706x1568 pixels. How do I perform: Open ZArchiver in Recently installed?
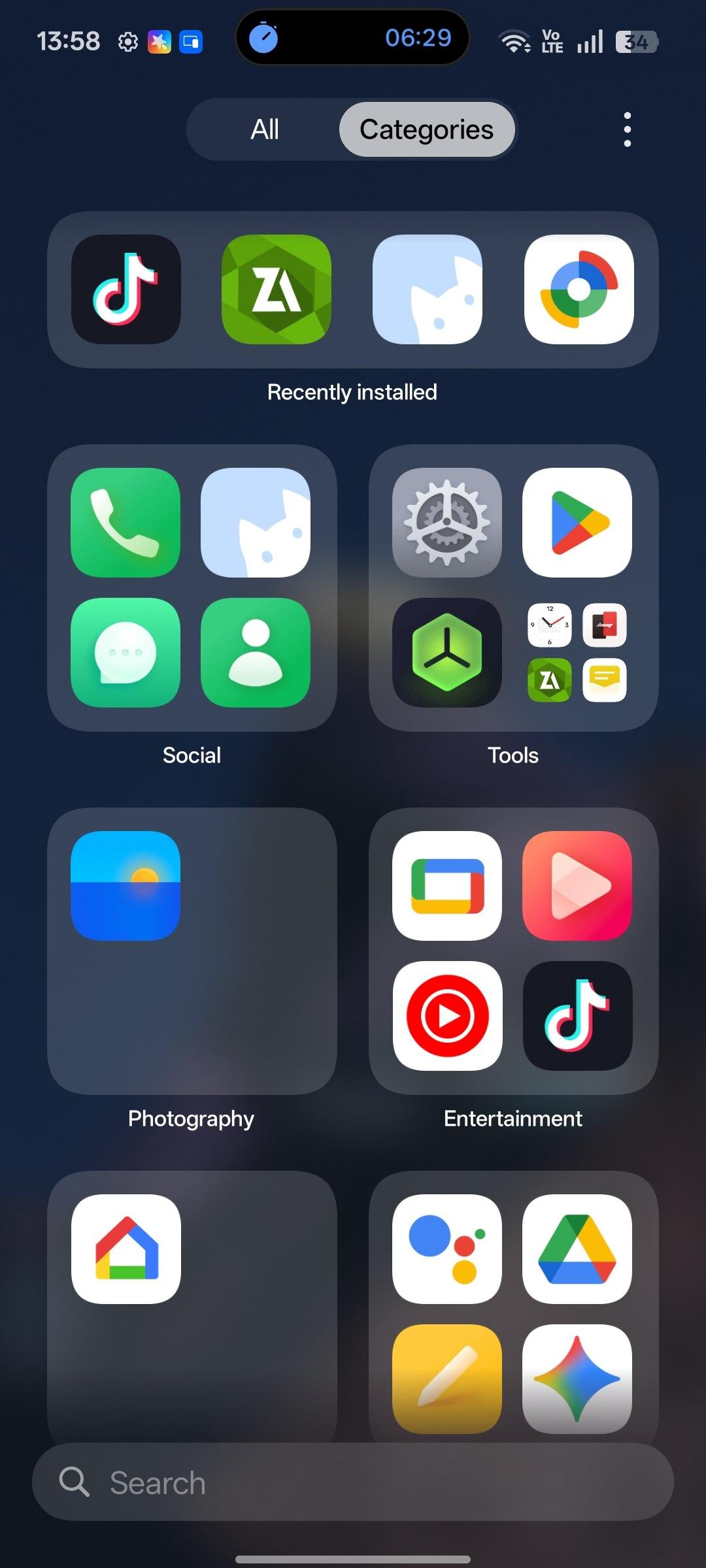pos(277,289)
